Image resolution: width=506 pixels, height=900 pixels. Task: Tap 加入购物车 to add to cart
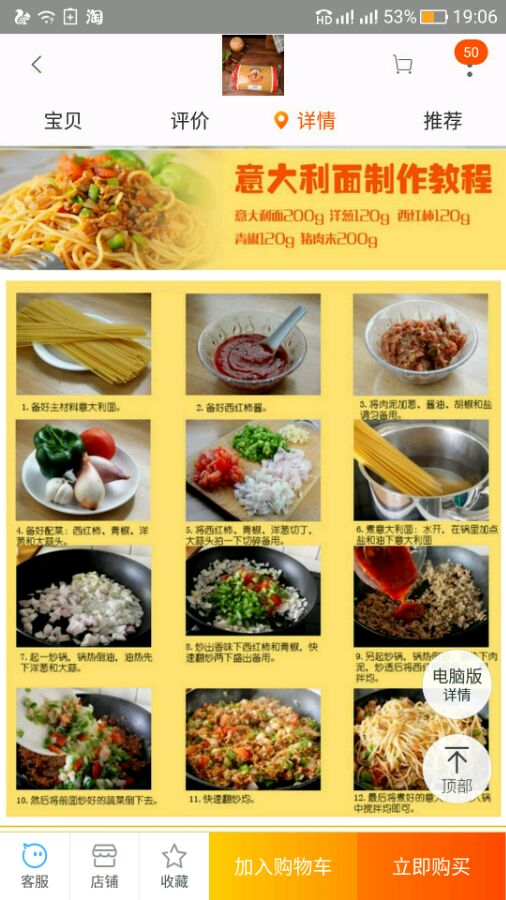(x=283, y=866)
